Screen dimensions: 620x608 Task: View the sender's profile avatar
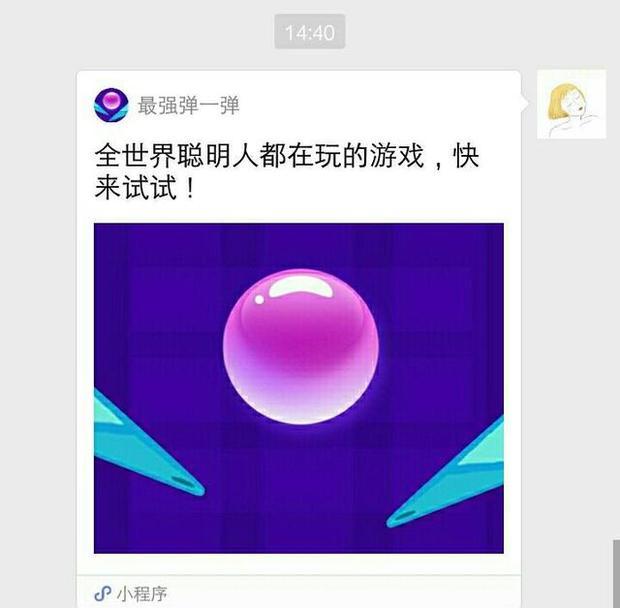coord(571,104)
